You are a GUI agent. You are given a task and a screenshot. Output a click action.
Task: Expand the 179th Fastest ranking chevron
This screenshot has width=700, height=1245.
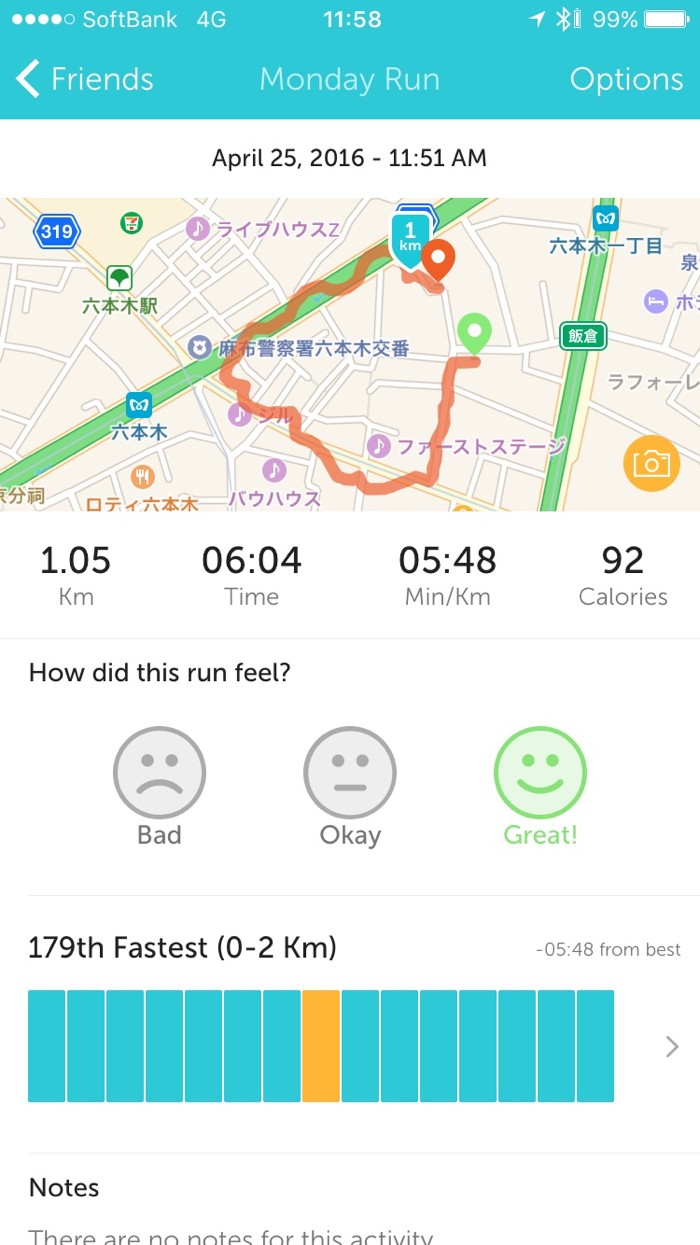(672, 1047)
